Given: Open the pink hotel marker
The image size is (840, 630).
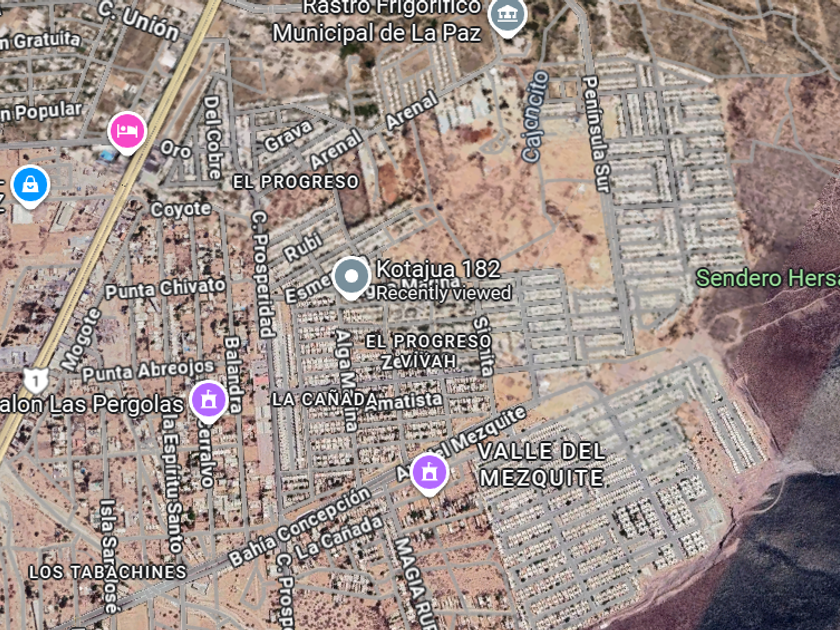Looking at the screenshot, I should [127, 133].
